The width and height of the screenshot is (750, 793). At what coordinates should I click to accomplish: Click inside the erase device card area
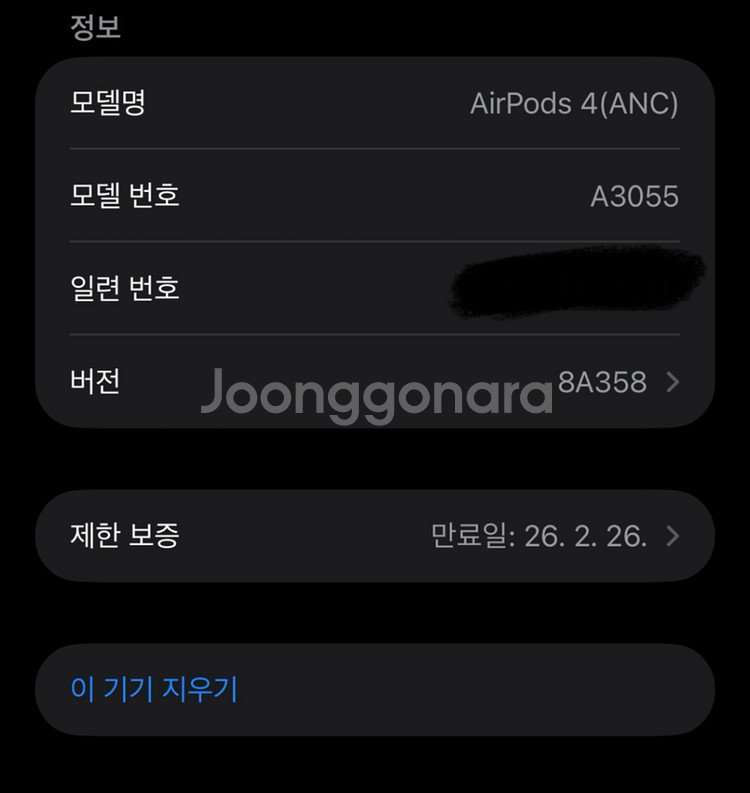click(375, 690)
